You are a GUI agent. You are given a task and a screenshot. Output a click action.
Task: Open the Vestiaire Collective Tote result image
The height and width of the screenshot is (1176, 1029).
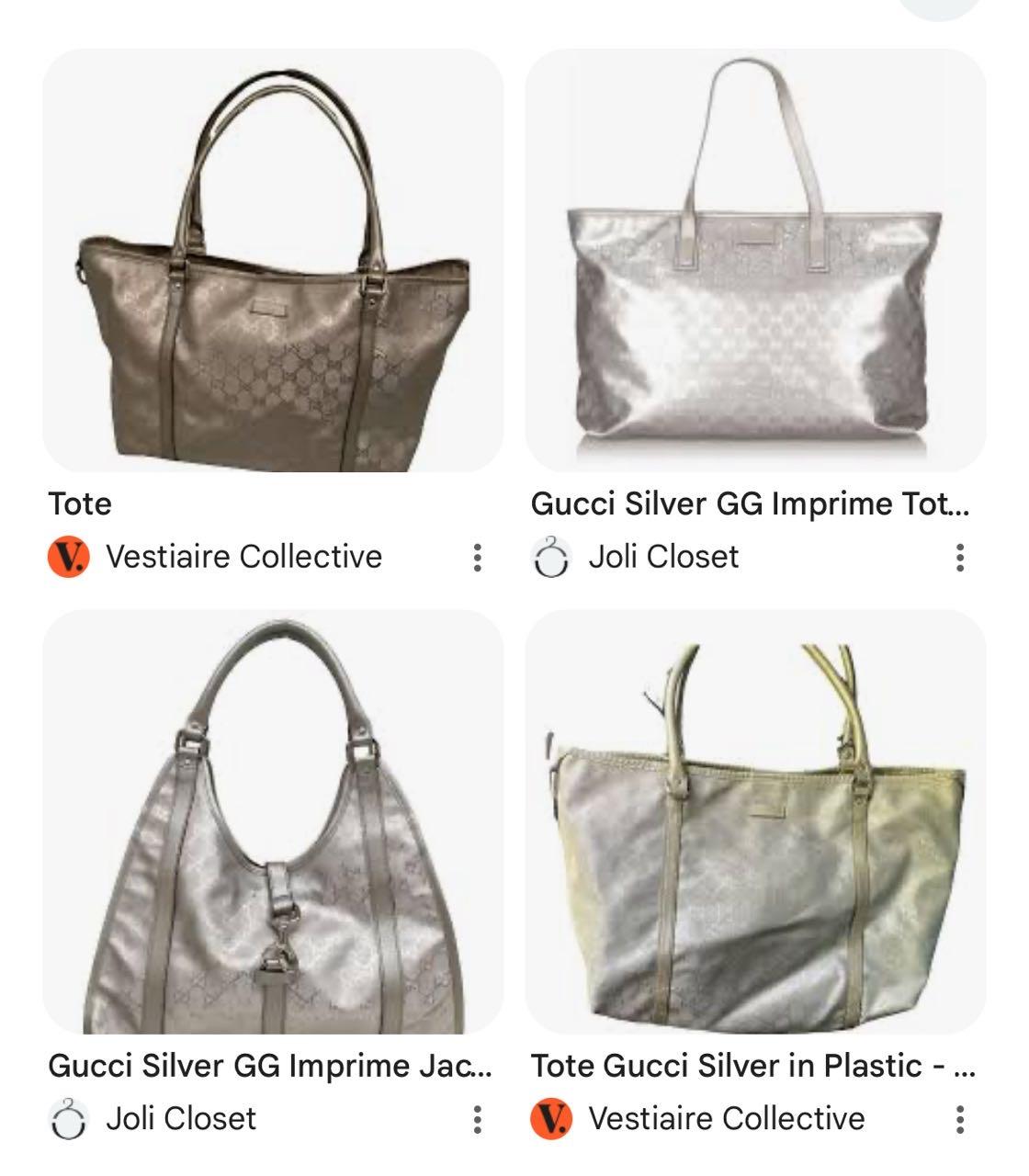point(273,261)
